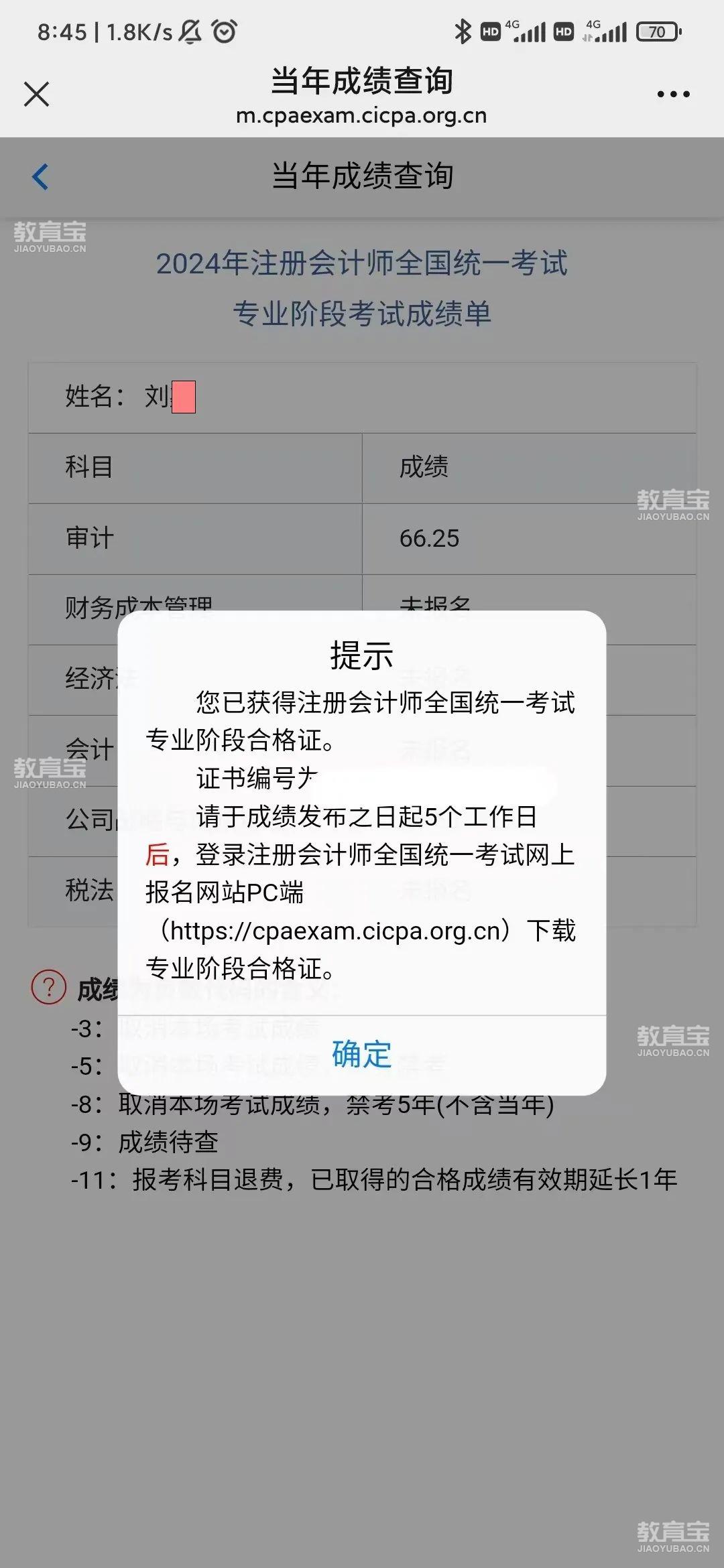This screenshot has width=724, height=1568.
Task: Confirm the dialog with 确定
Action: coord(361,1055)
